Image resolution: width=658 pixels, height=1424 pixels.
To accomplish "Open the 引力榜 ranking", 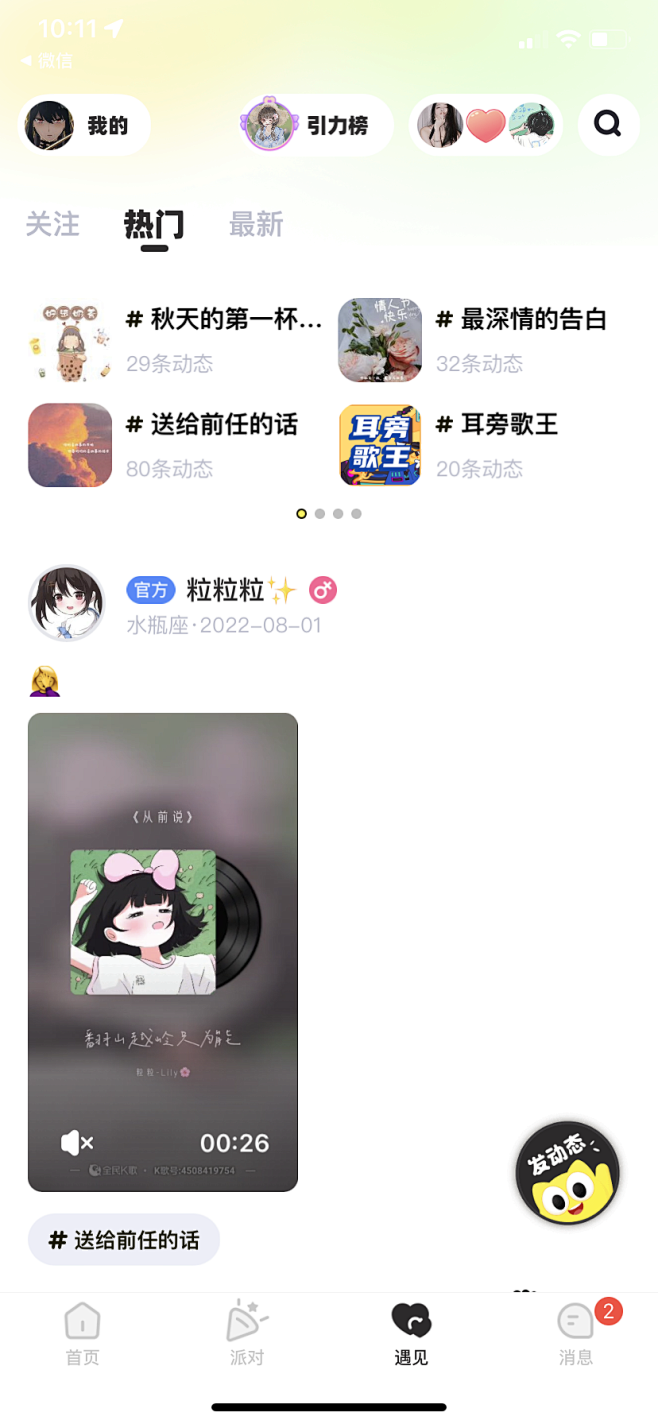I will (316, 125).
